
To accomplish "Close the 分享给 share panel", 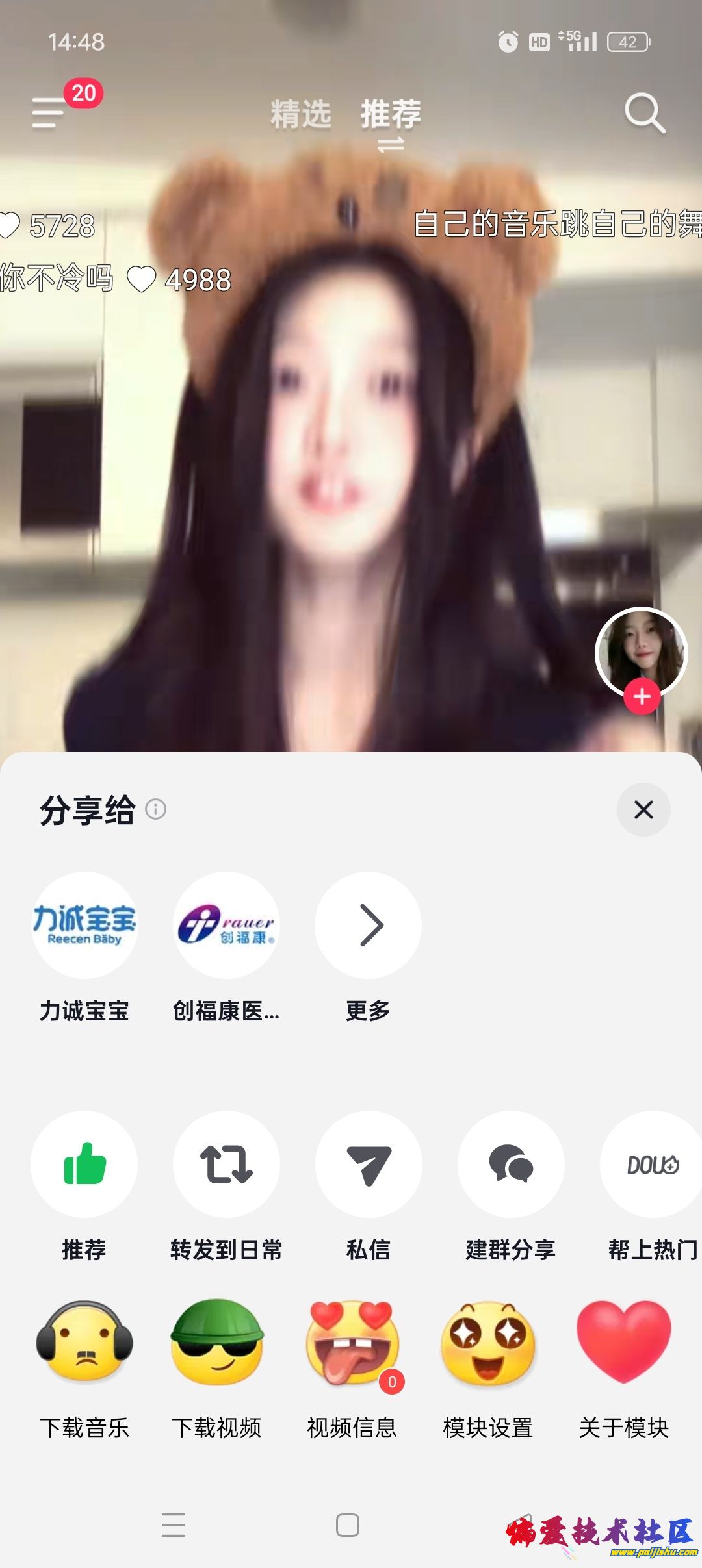I will 643,809.
